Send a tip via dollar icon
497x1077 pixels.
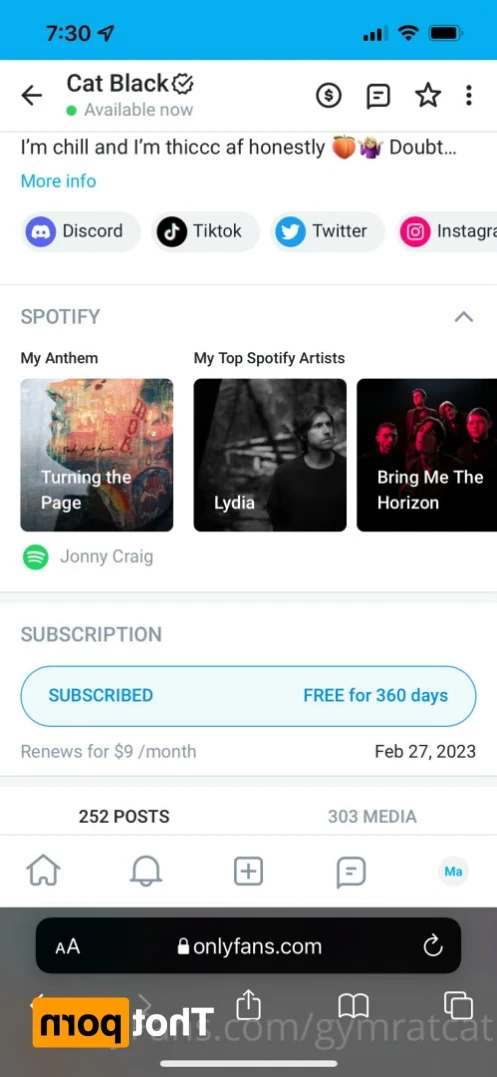coord(328,96)
